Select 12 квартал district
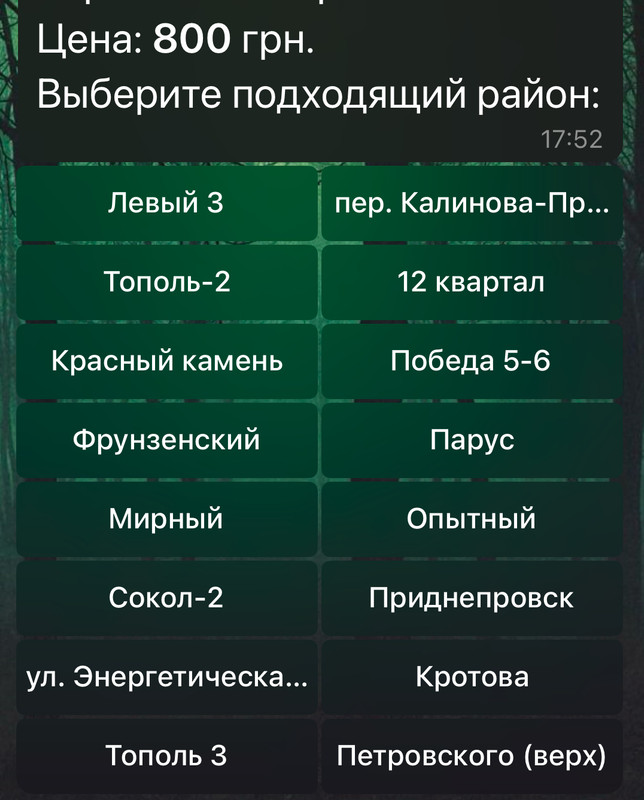This screenshot has height=800, width=644. 471,282
